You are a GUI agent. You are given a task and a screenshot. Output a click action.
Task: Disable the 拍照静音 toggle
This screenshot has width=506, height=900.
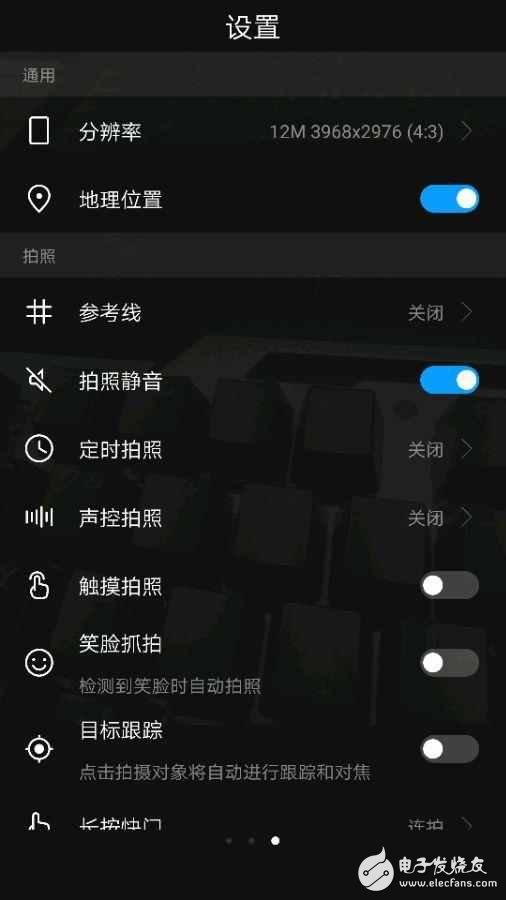449,380
